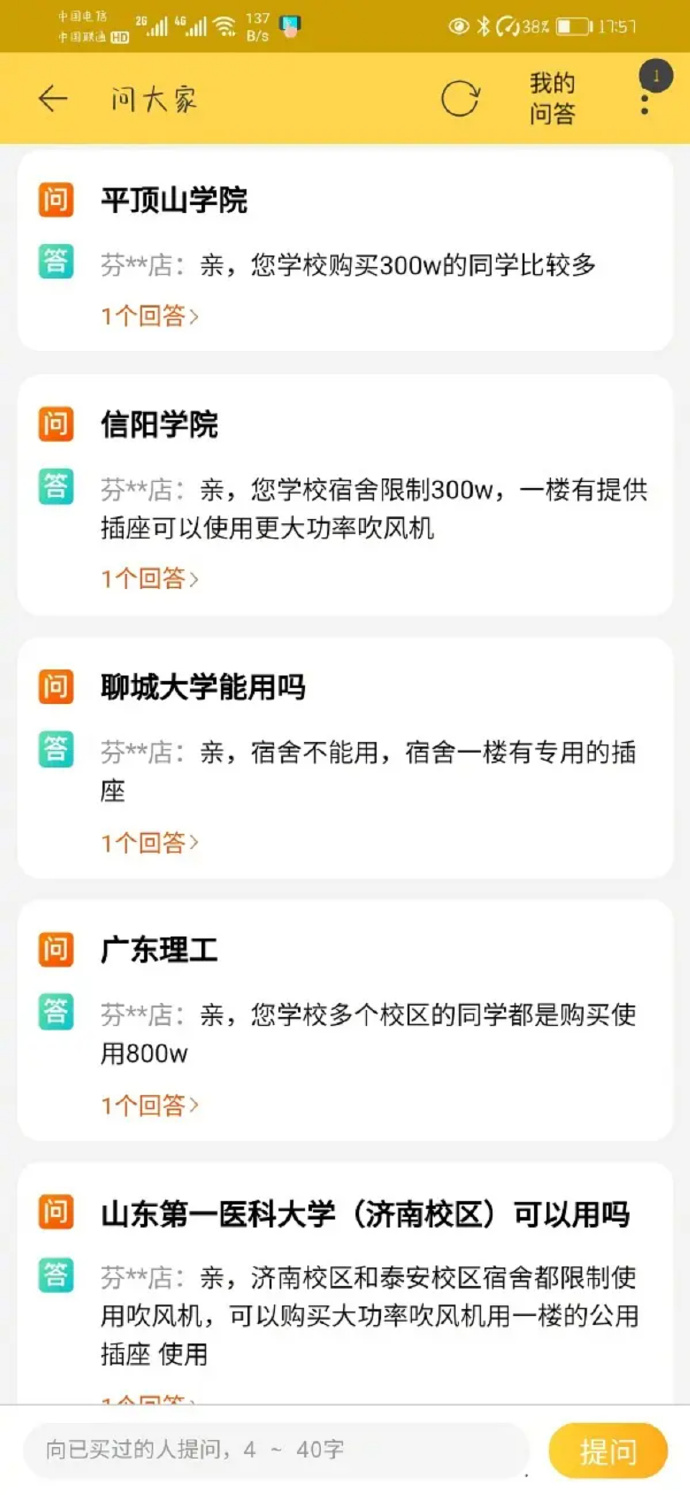View 1个回答 under 平顶山学院
Screen dimensions: 690x1495
[x=150, y=317]
